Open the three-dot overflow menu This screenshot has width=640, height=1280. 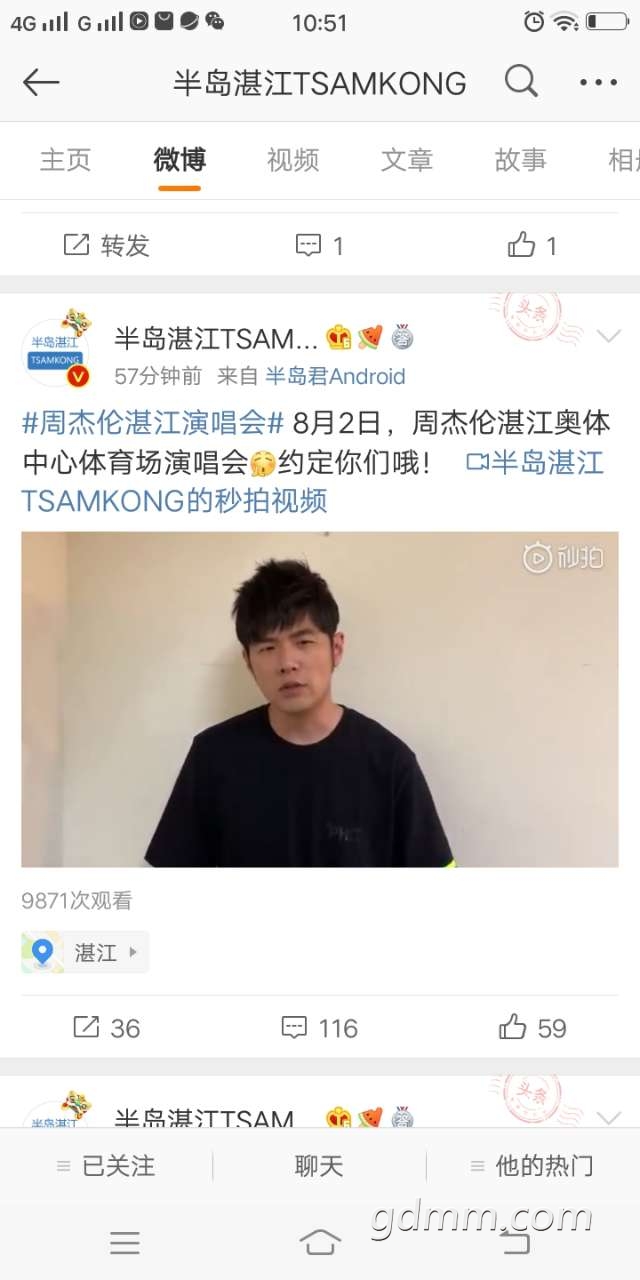[598, 82]
